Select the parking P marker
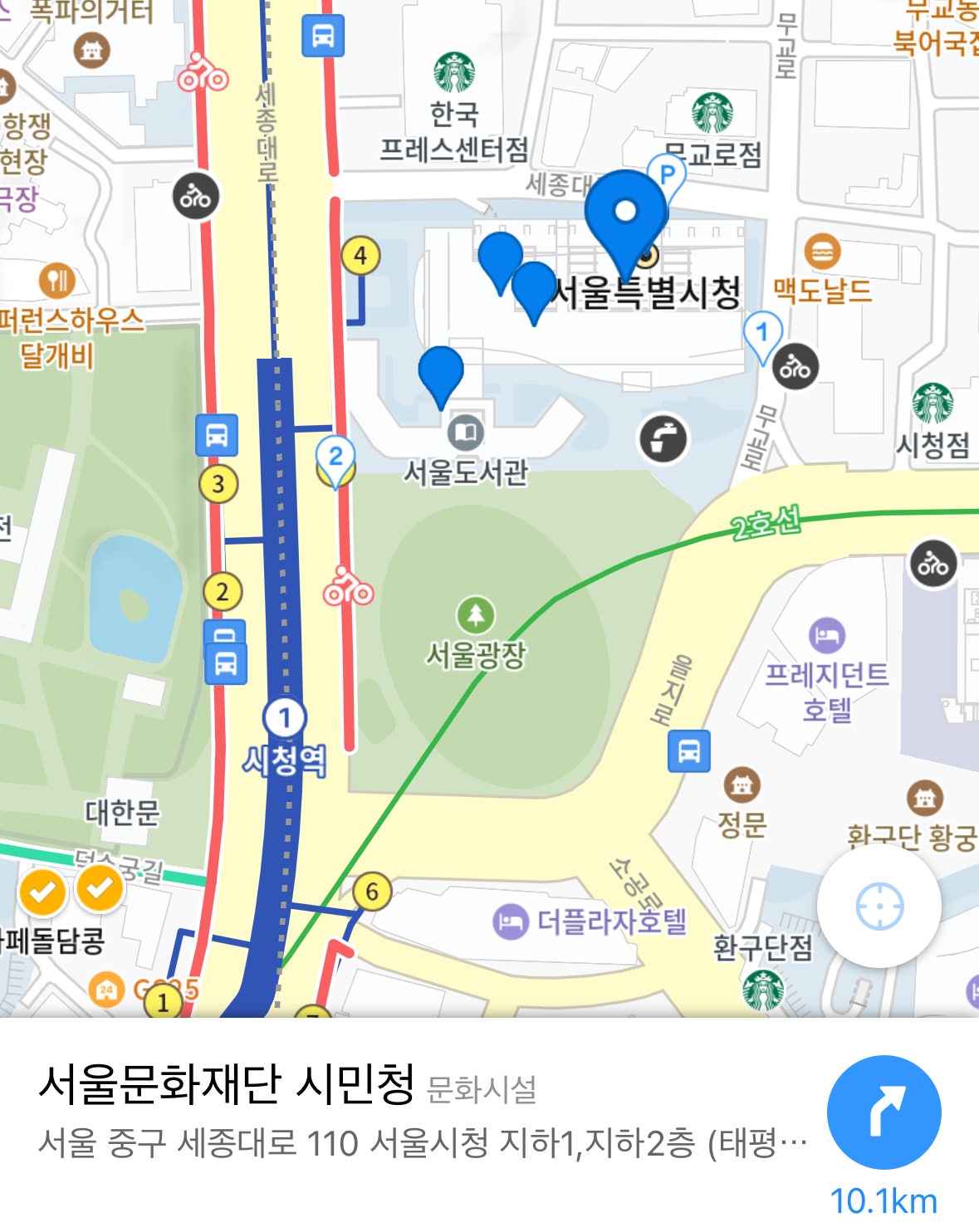Screen dimensions: 979x1232 (x=667, y=174)
